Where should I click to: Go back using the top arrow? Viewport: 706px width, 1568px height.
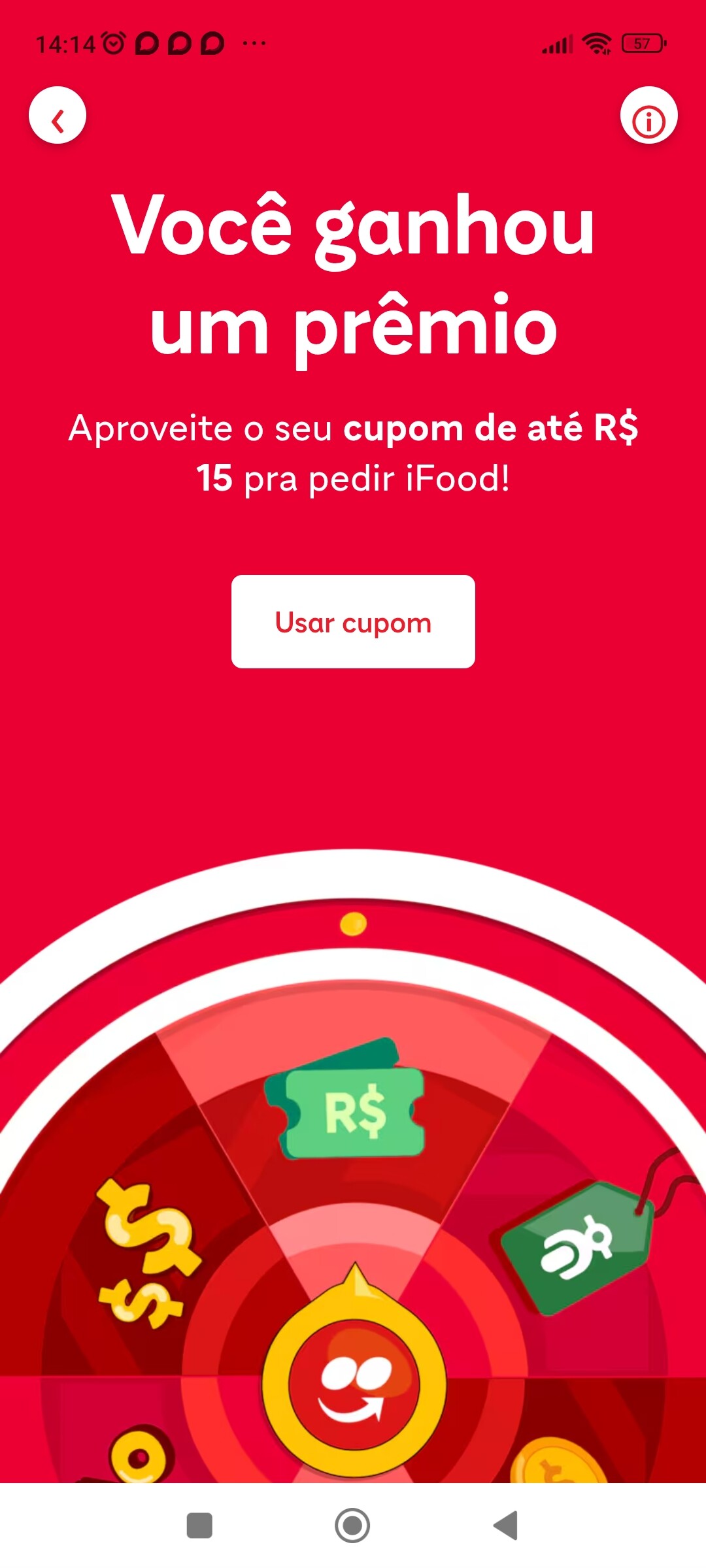point(58,116)
